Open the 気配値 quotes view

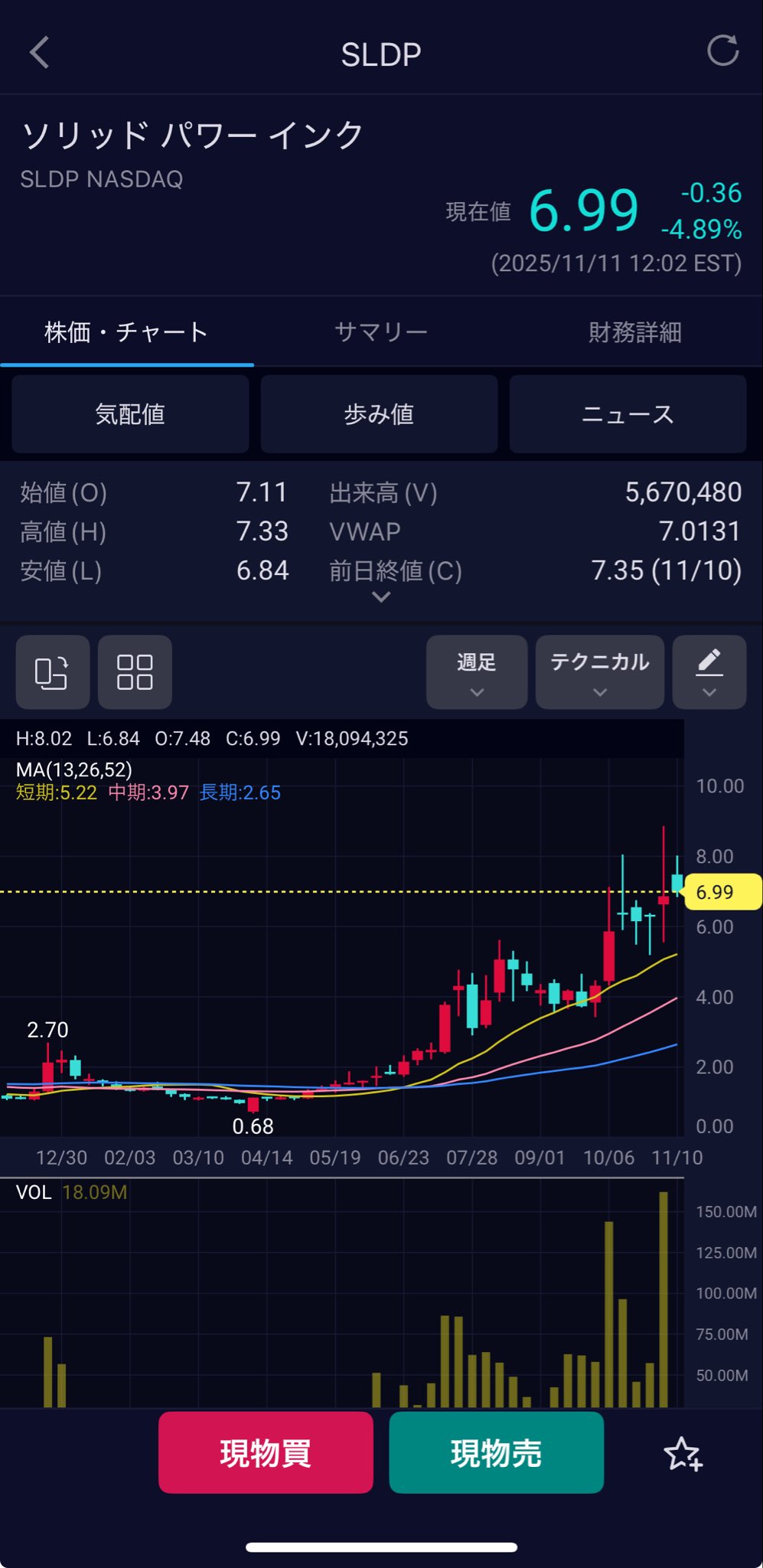pyautogui.click(x=130, y=414)
